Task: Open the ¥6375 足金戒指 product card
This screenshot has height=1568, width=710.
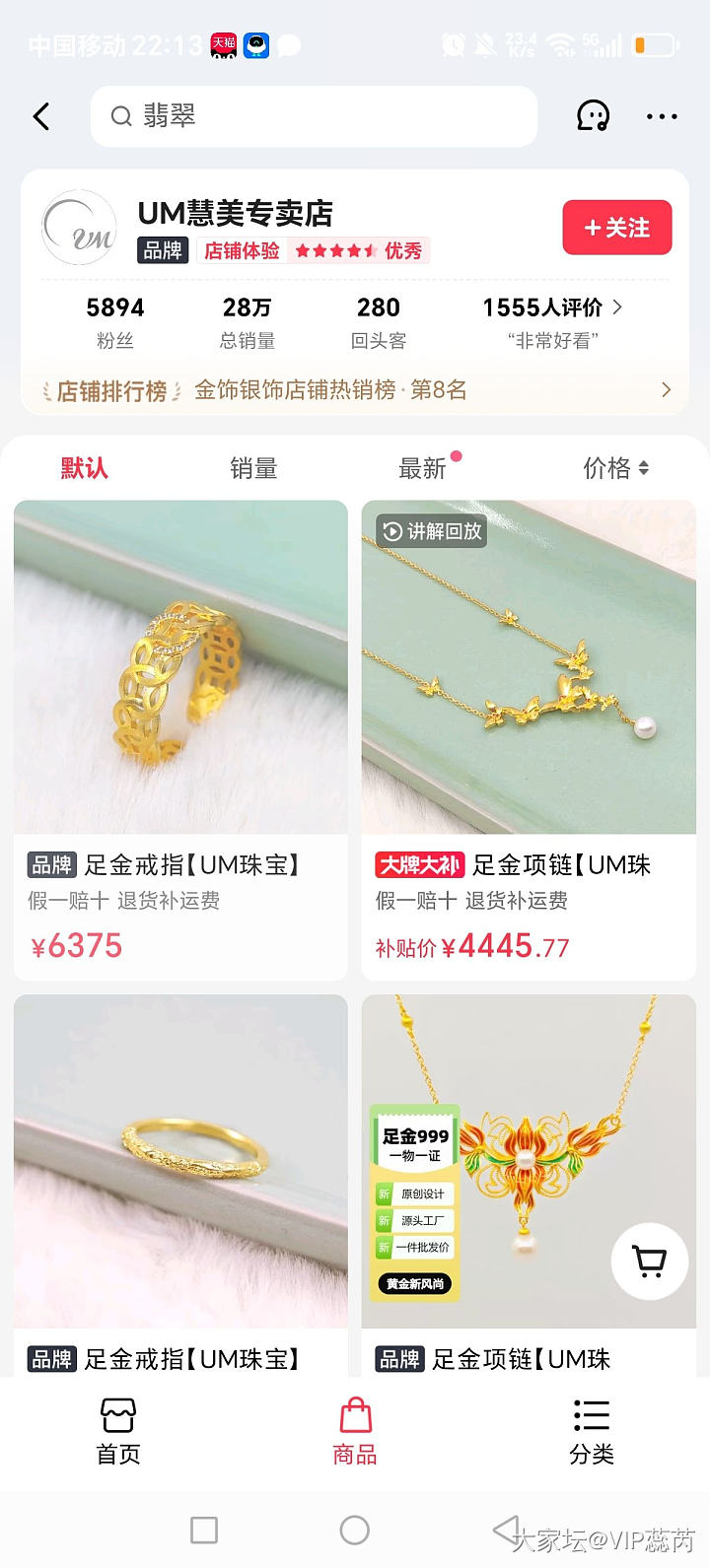Action: coord(180,739)
